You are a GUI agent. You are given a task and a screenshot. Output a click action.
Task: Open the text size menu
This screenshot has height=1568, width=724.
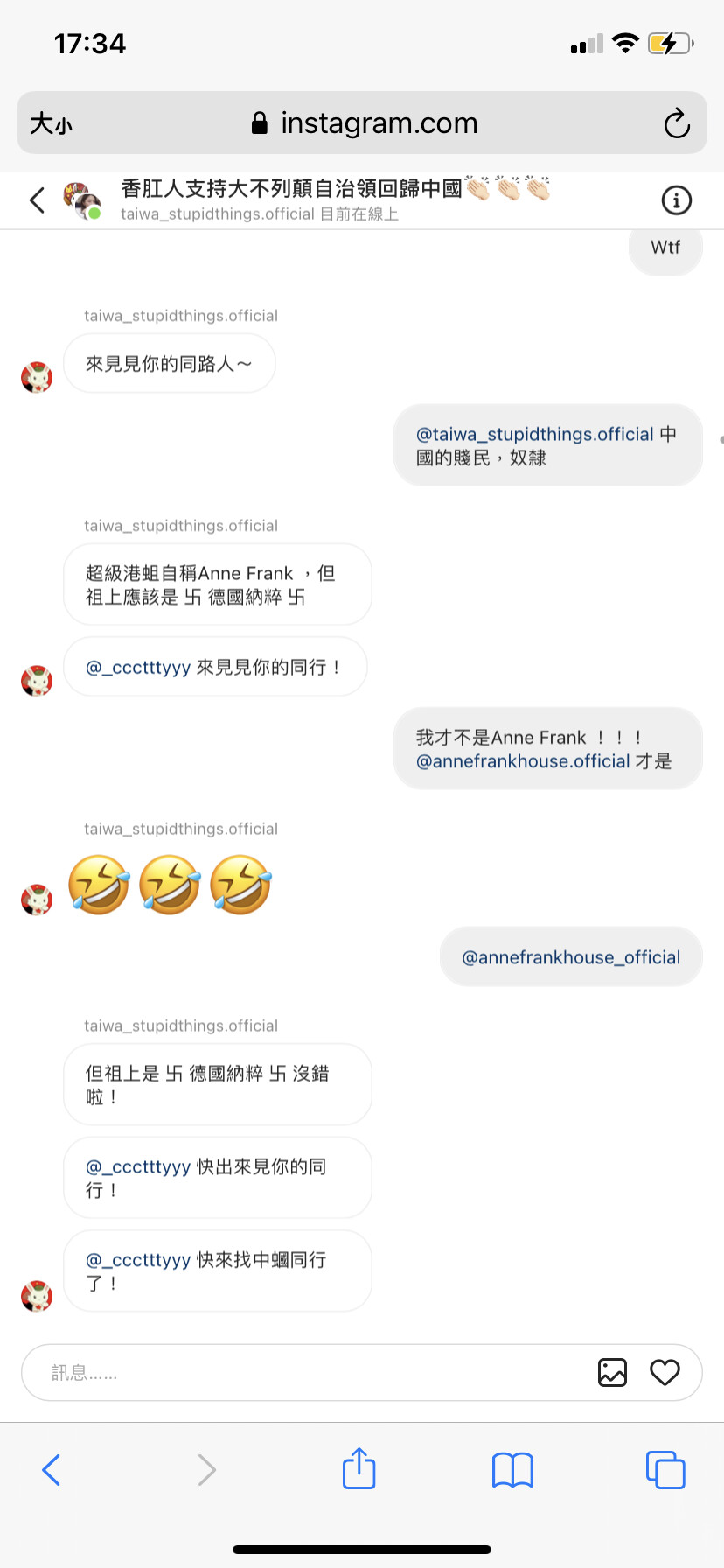pyautogui.click(x=51, y=123)
